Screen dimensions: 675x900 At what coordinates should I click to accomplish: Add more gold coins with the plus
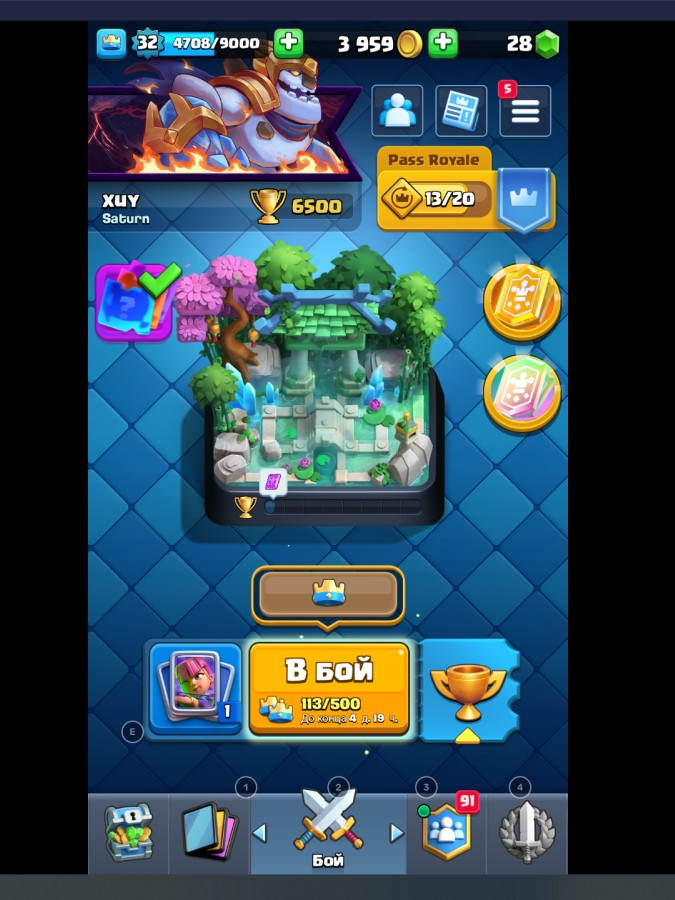pyautogui.click(x=443, y=43)
